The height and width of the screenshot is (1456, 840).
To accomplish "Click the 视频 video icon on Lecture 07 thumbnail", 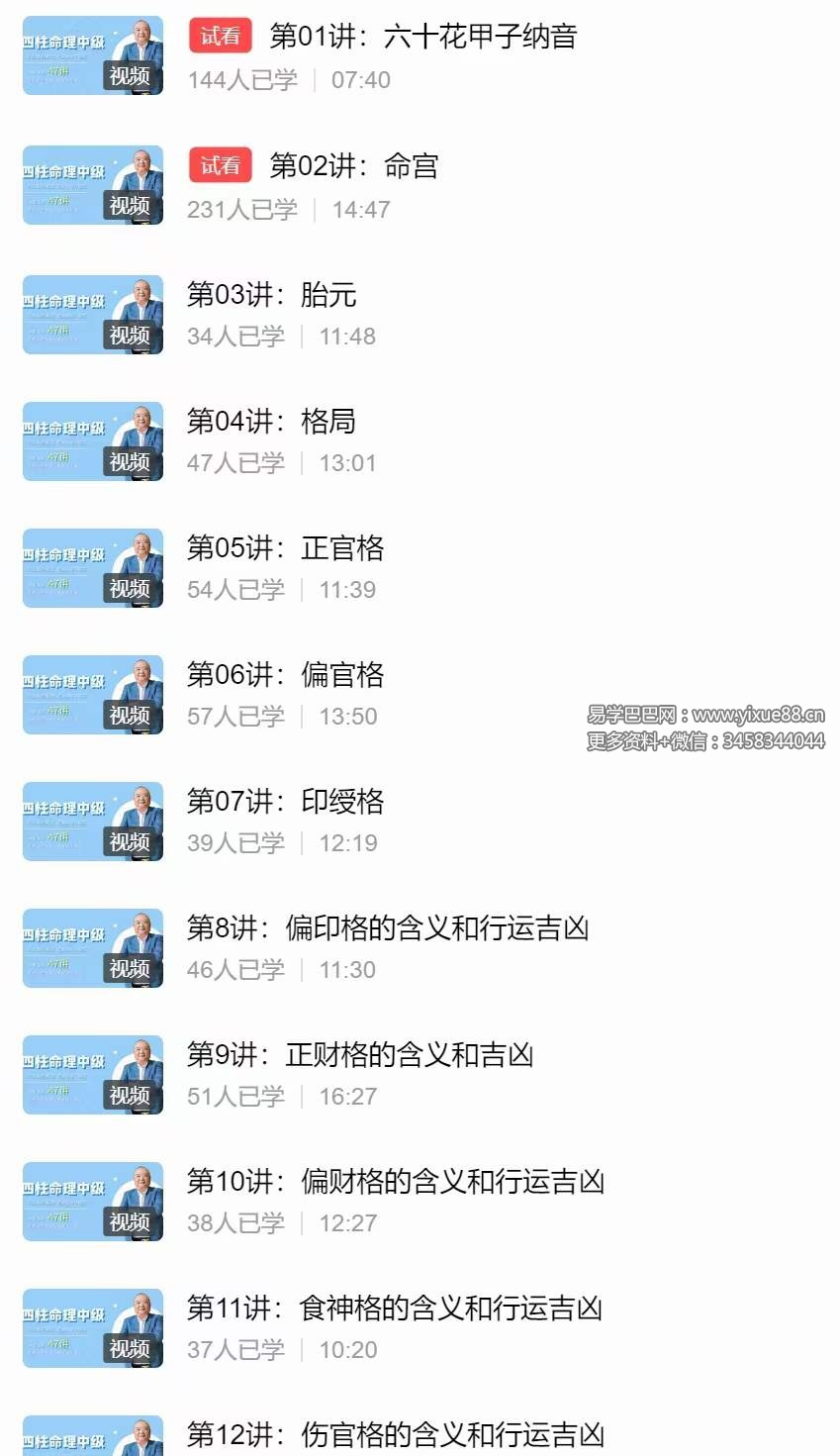I will pyautogui.click(x=134, y=842).
